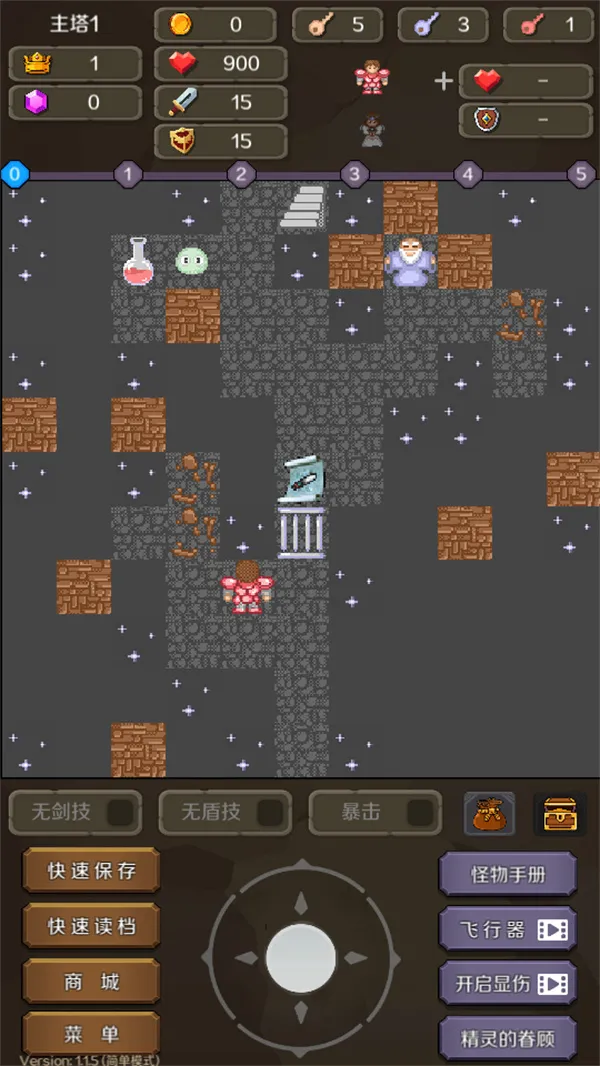Open the 怪物手册 monster manual

508,875
